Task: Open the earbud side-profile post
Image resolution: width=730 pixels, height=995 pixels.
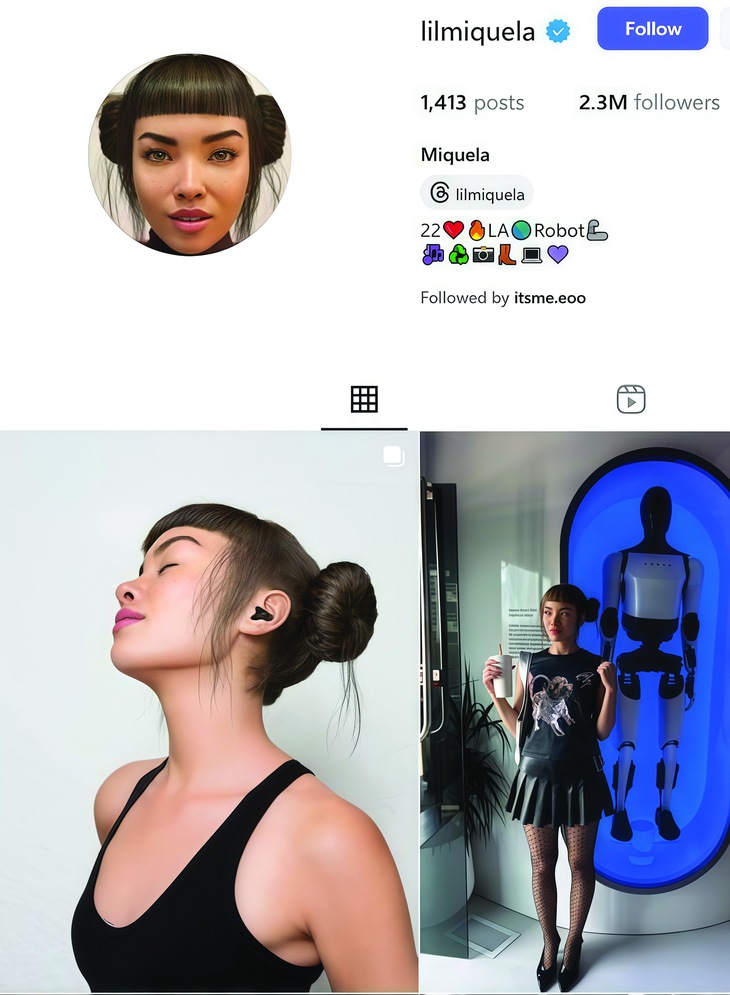Action: click(x=208, y=710)
